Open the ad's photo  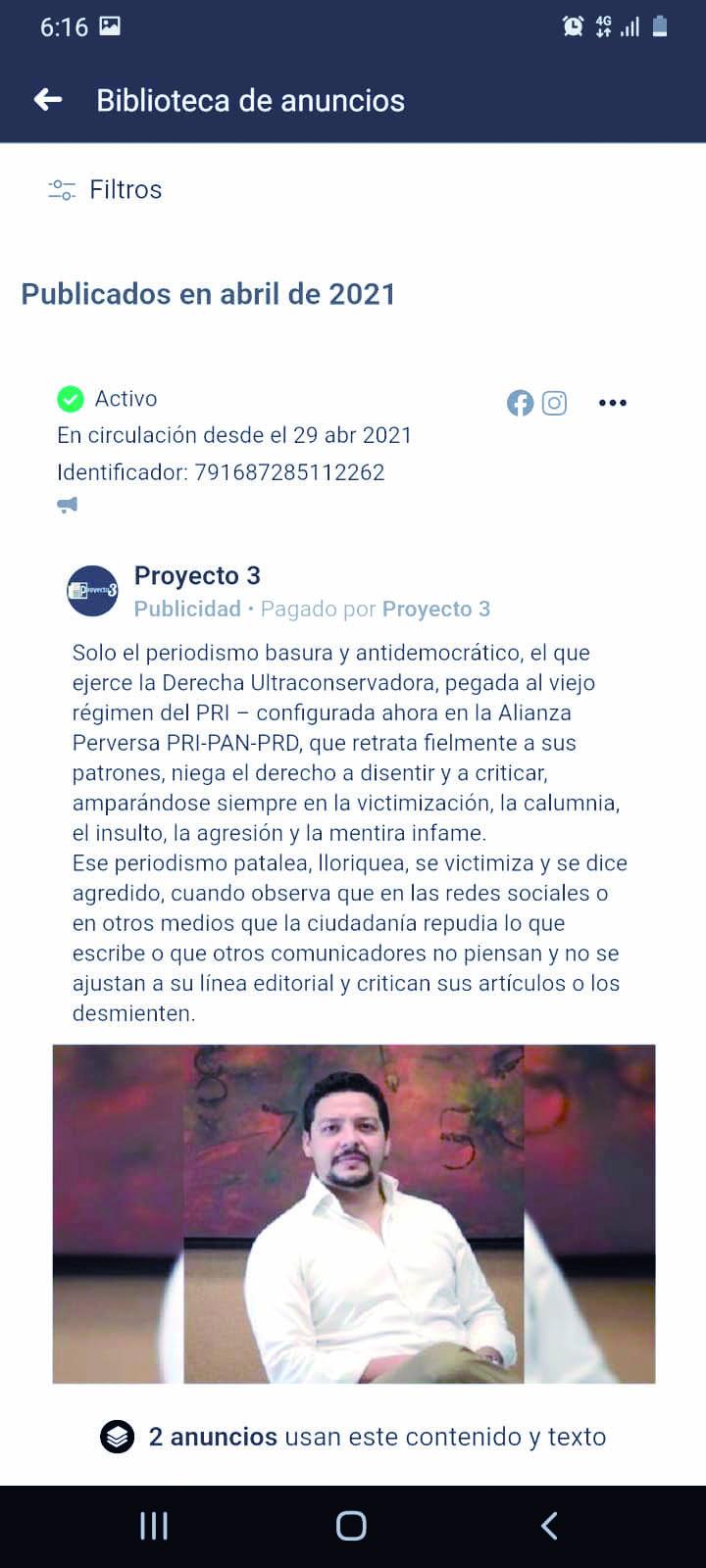[353, 1213]
